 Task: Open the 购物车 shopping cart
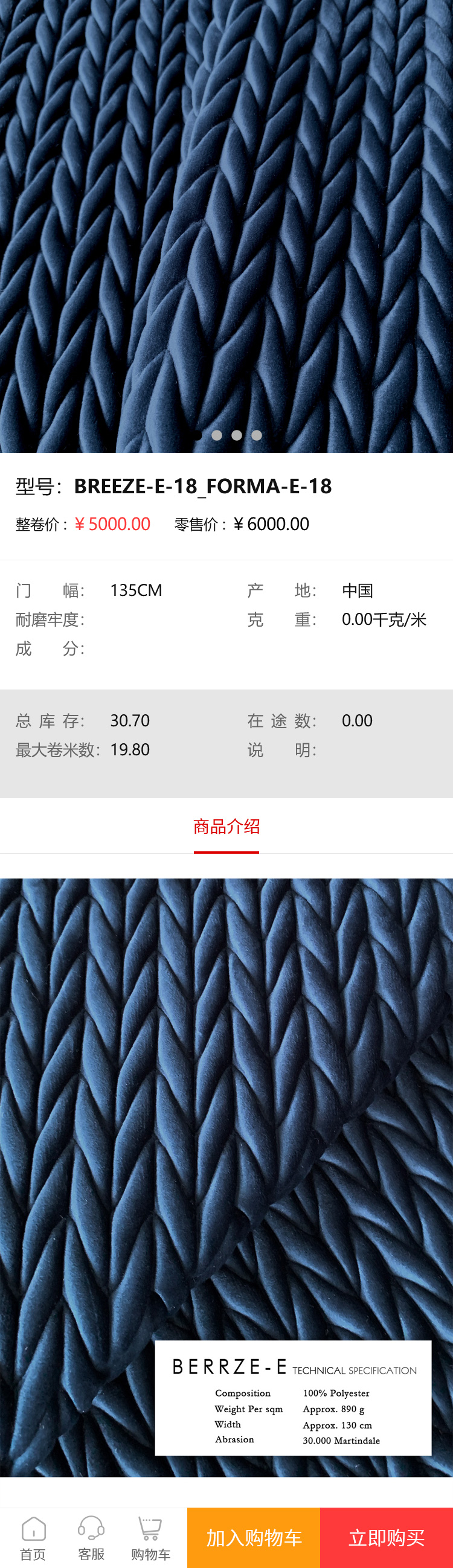click(x=150, y=1538)
